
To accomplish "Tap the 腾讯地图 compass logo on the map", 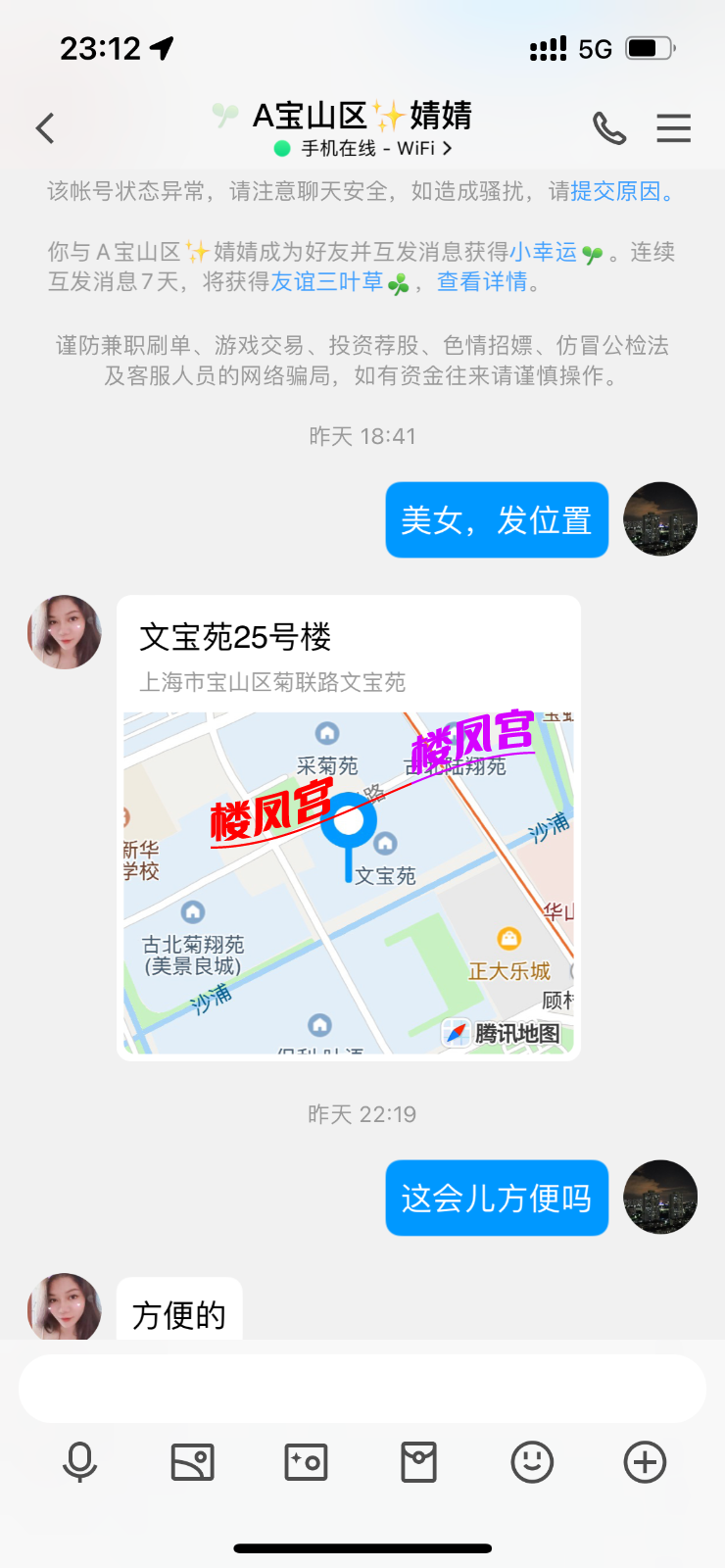I will (x=455, y=1032).
